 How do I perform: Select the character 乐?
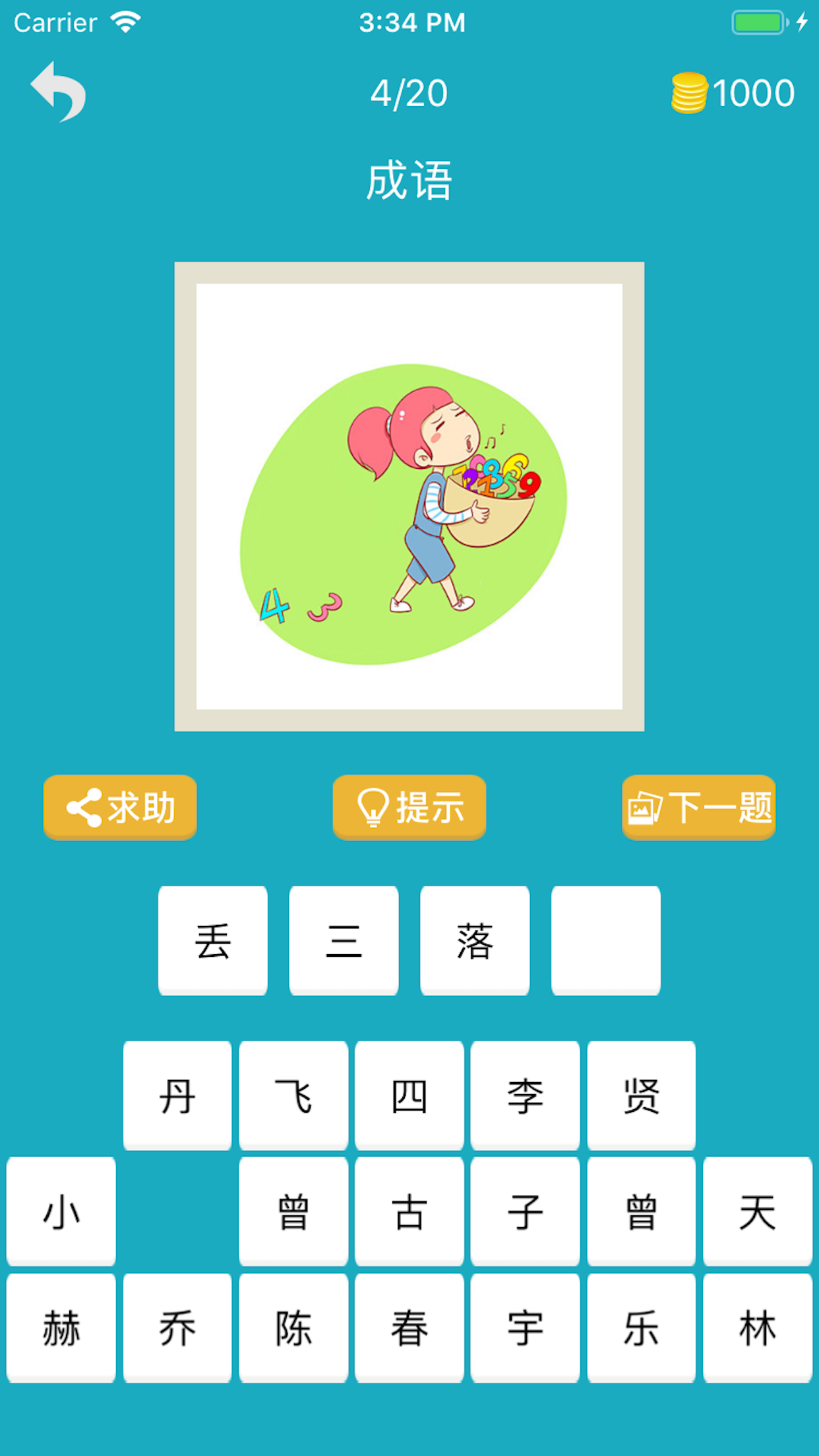tap(641, 1327)
